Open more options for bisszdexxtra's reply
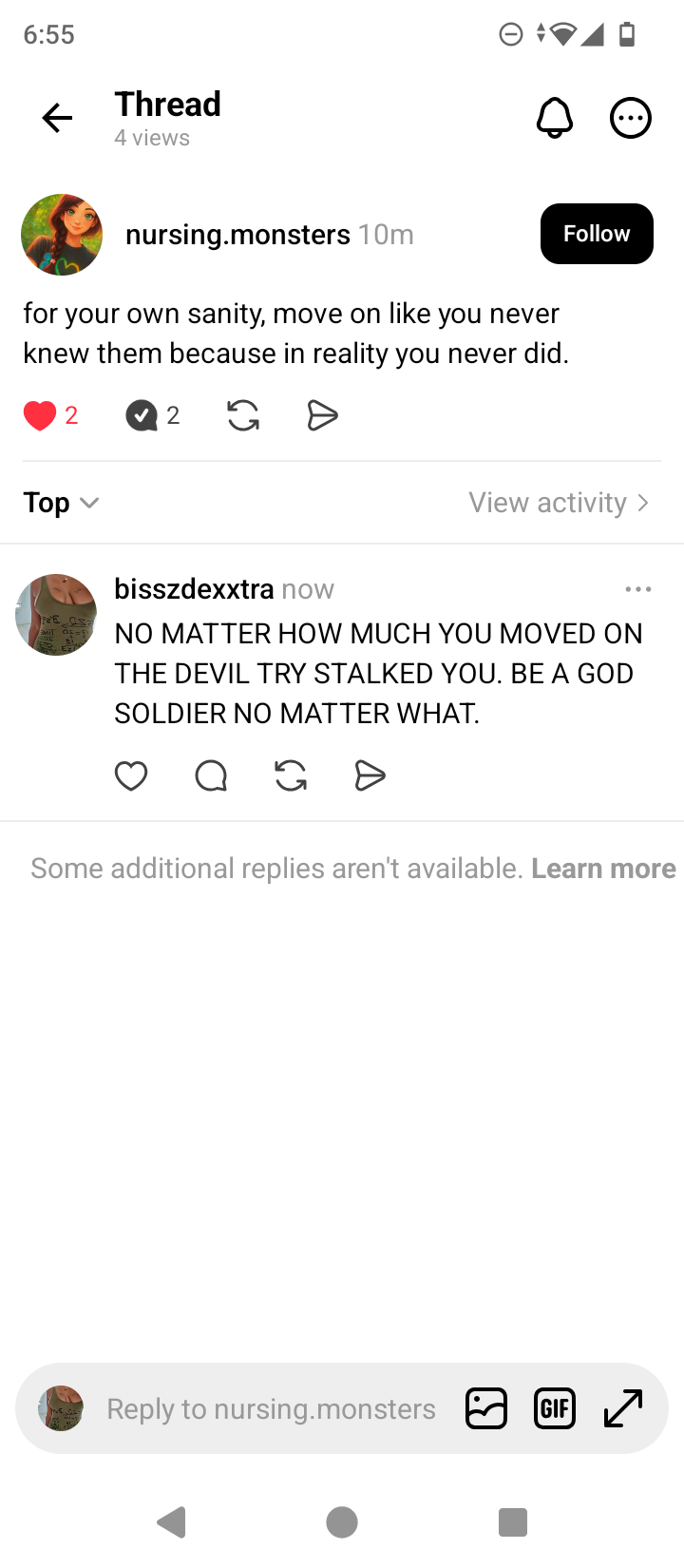684x1568 pixels. point(638,589)
